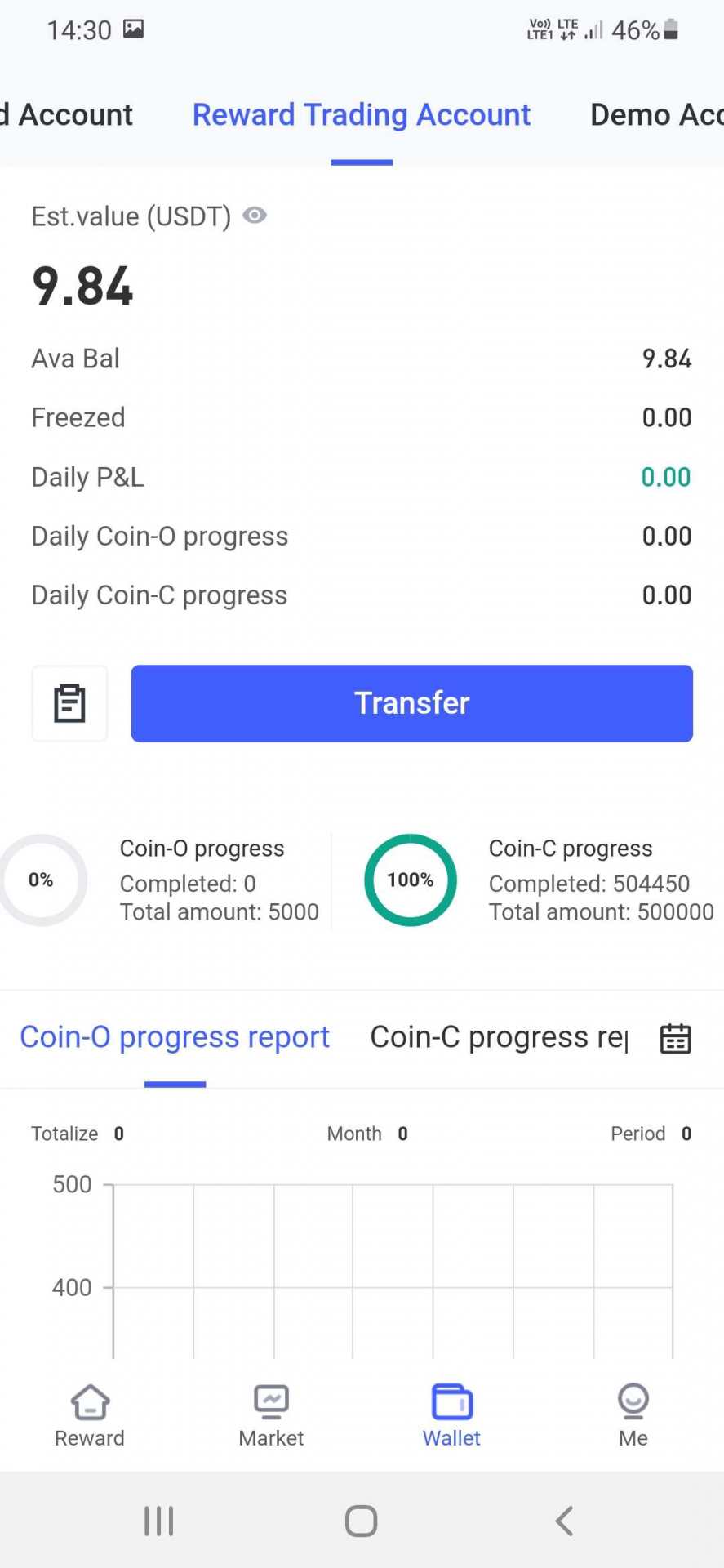Open recent apps from the navigation bar
The height and width of the screenshot is (1568, 724).
[159, 1521]
